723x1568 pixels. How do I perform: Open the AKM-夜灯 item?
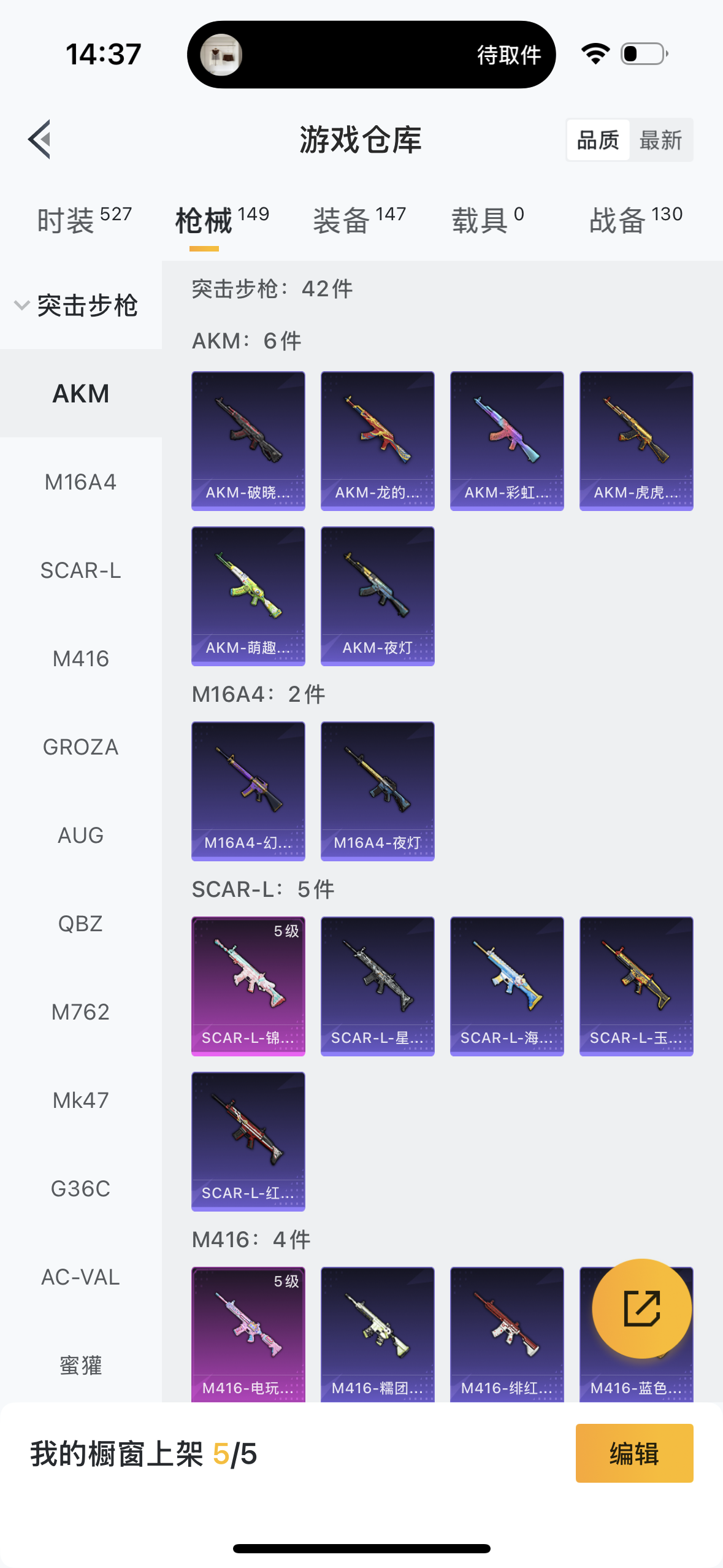click(x=378, y=596)
